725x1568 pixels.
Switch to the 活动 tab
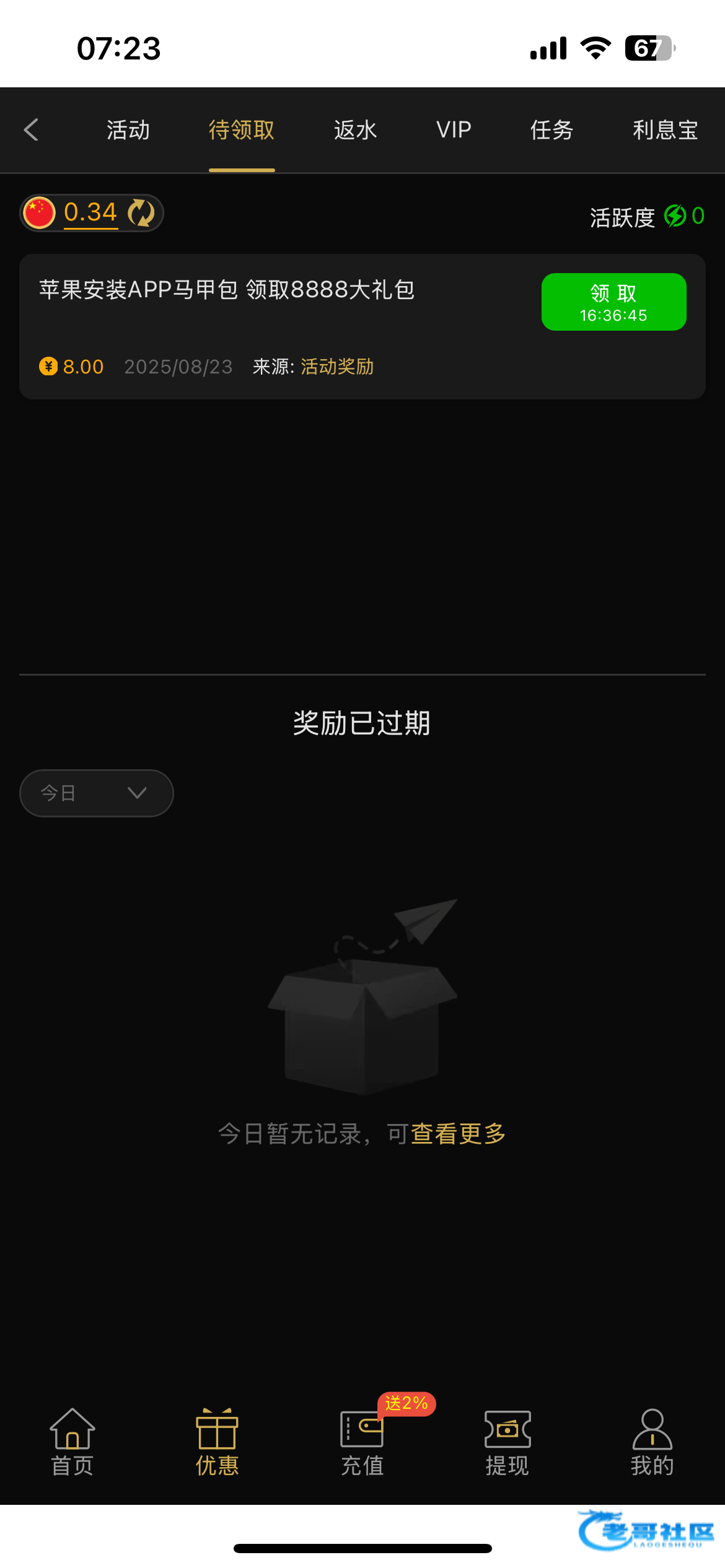click(x=128, y=130)
